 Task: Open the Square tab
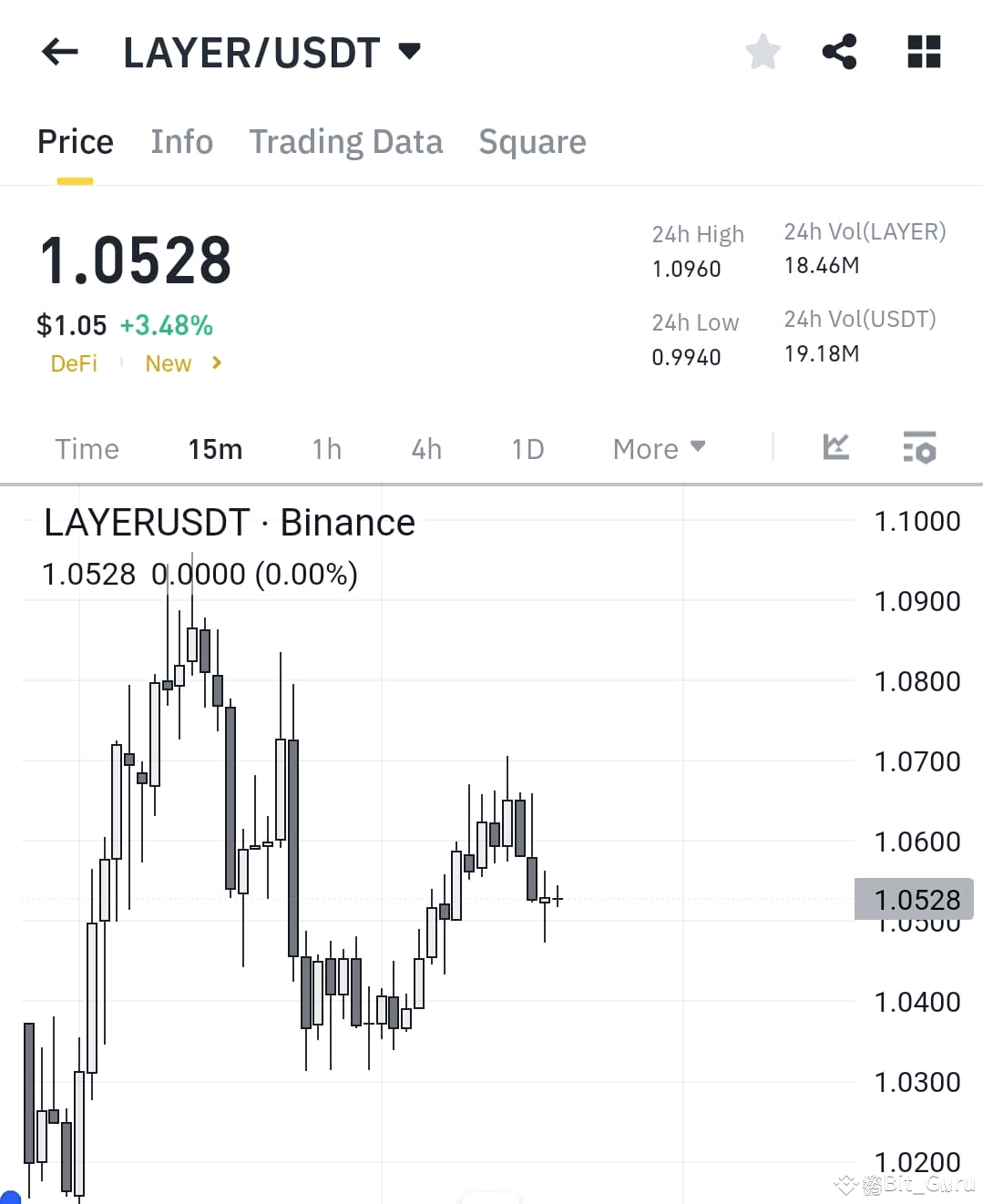(532, 142)
